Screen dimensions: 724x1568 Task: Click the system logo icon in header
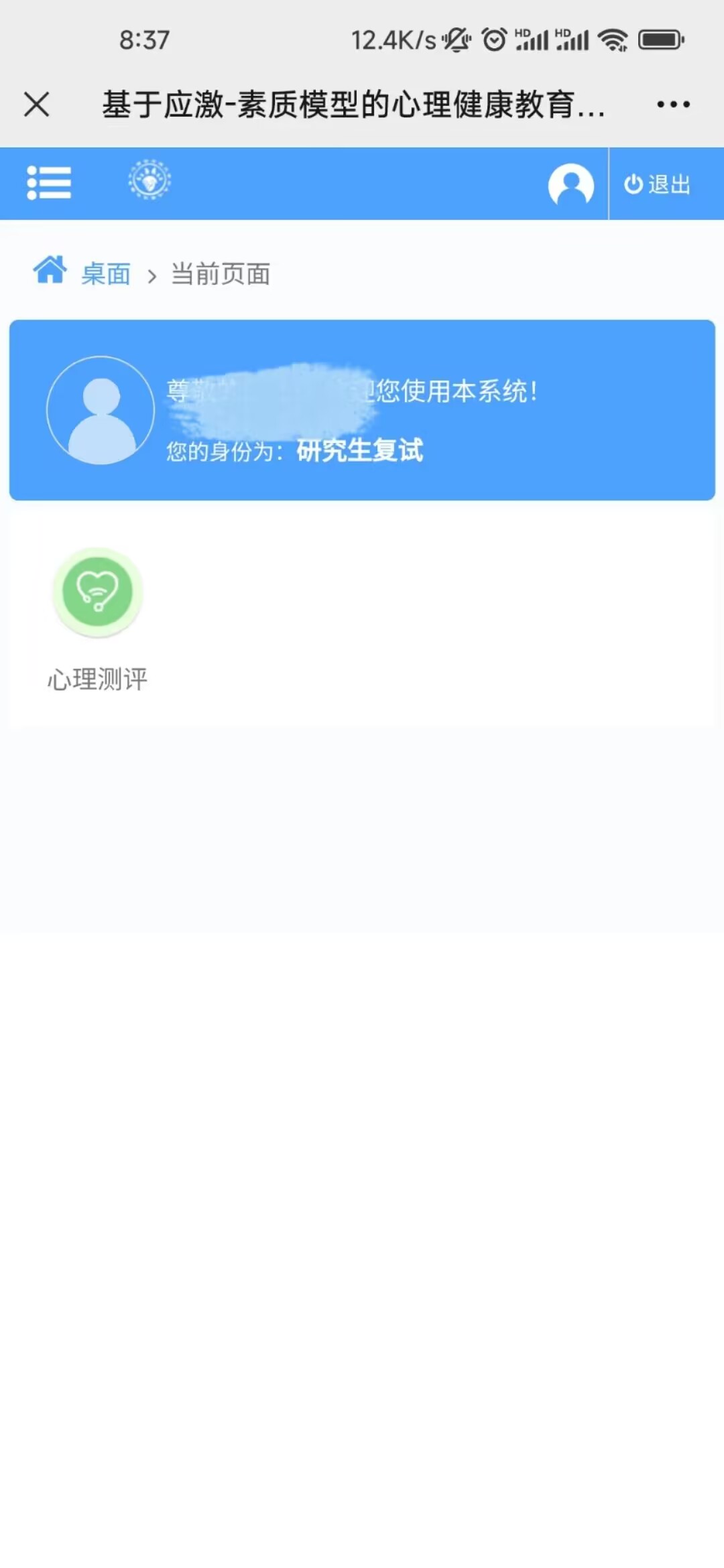pyautogui.click(x=147, y=181)
